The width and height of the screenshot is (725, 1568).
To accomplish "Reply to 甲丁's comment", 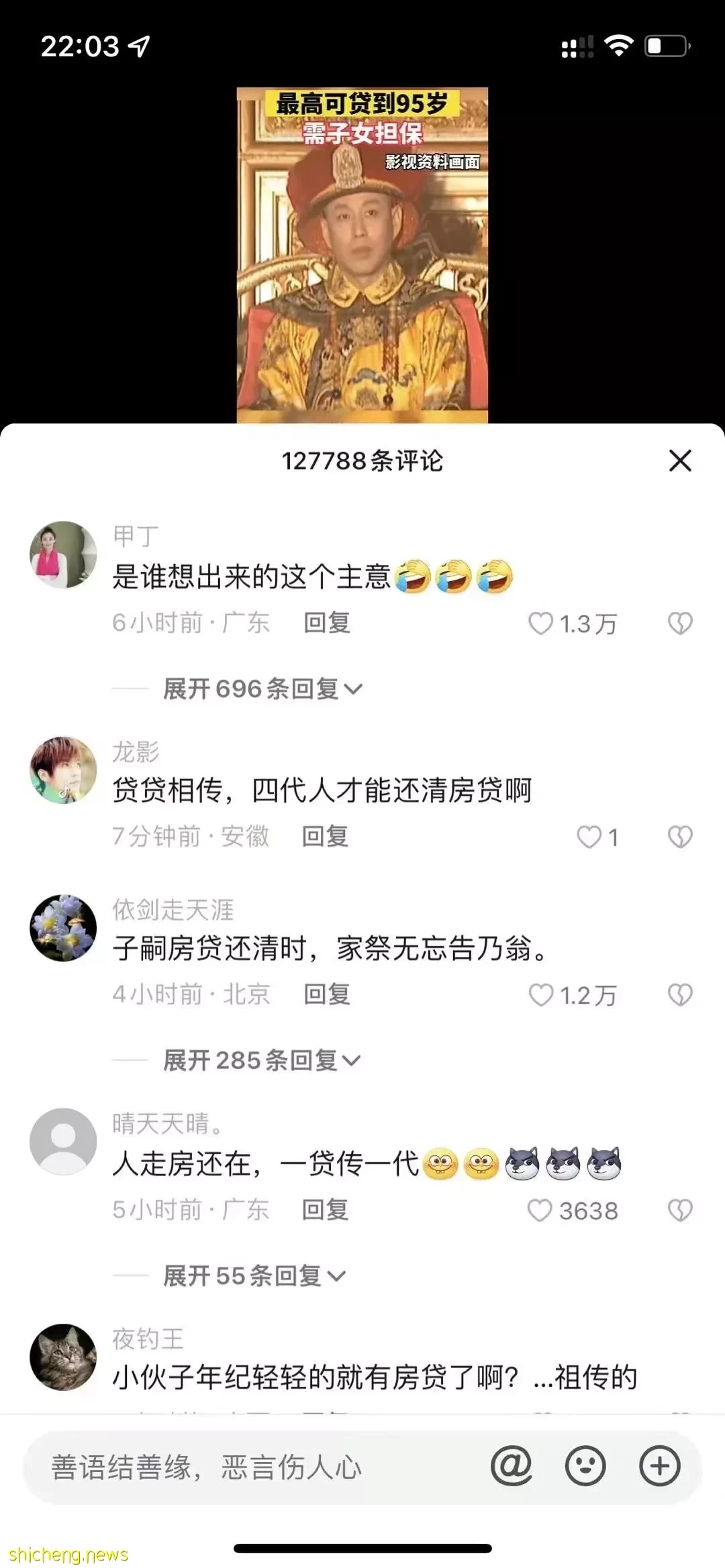I will (x=327, y=623).
